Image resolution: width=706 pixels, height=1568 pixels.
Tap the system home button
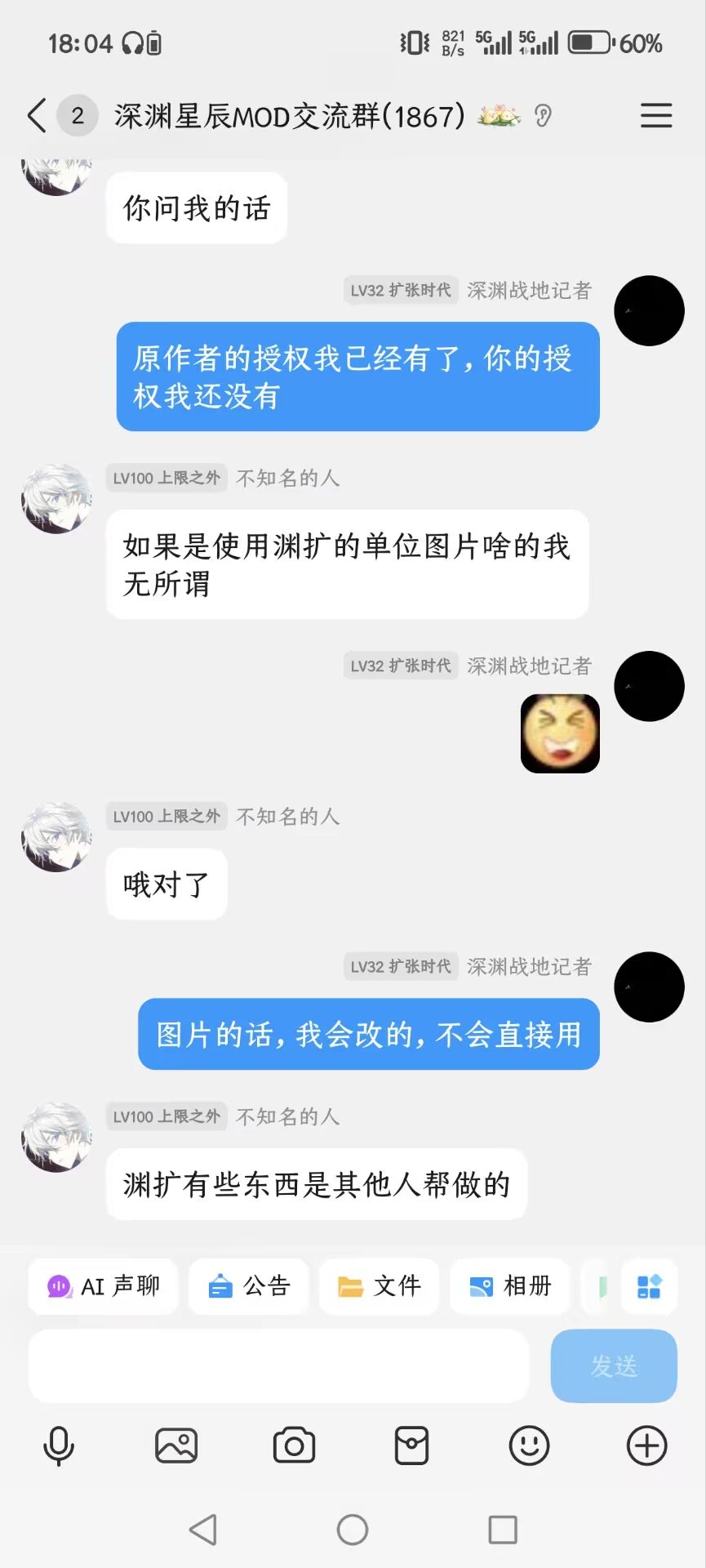[353, 1530]
